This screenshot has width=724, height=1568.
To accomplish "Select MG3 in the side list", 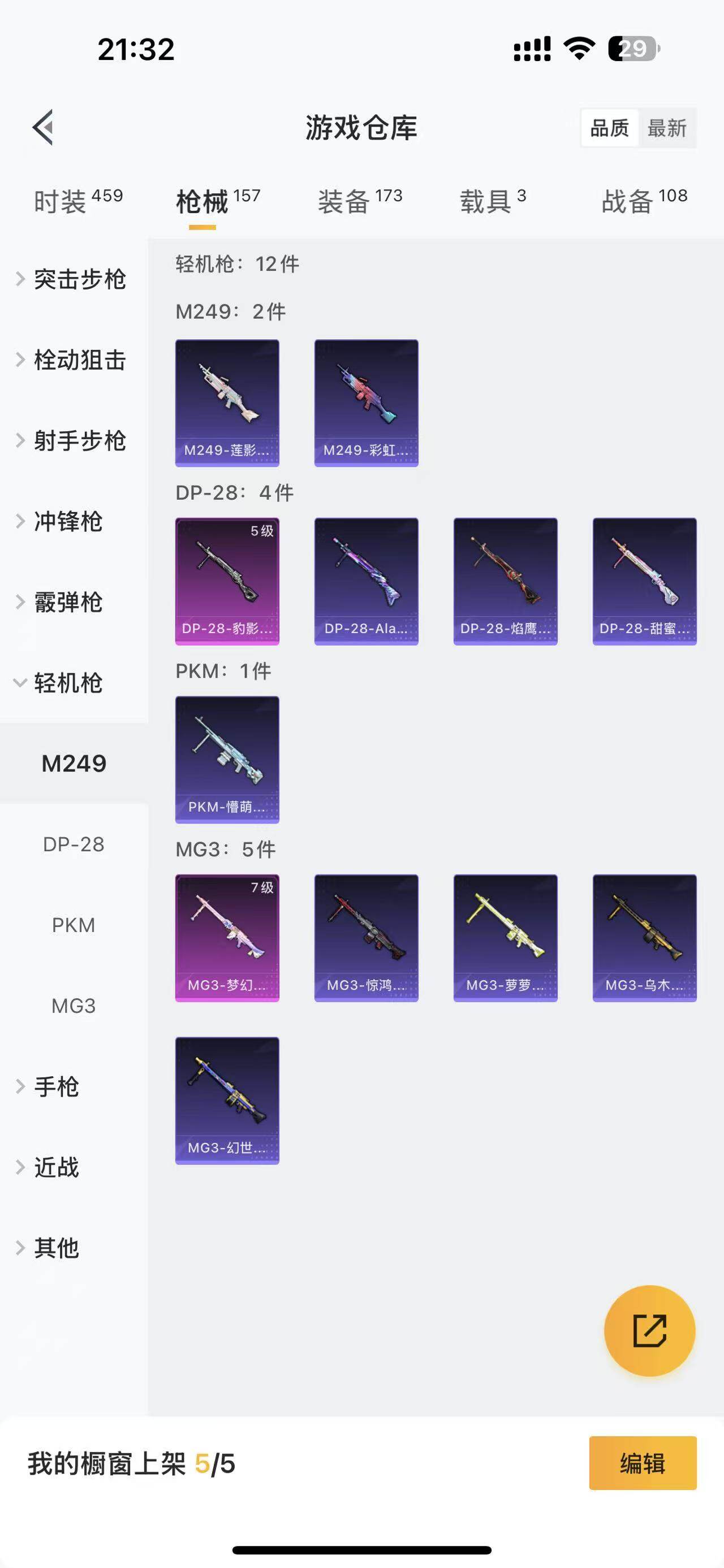I will pyautogui.click(x=74, y=1006).
